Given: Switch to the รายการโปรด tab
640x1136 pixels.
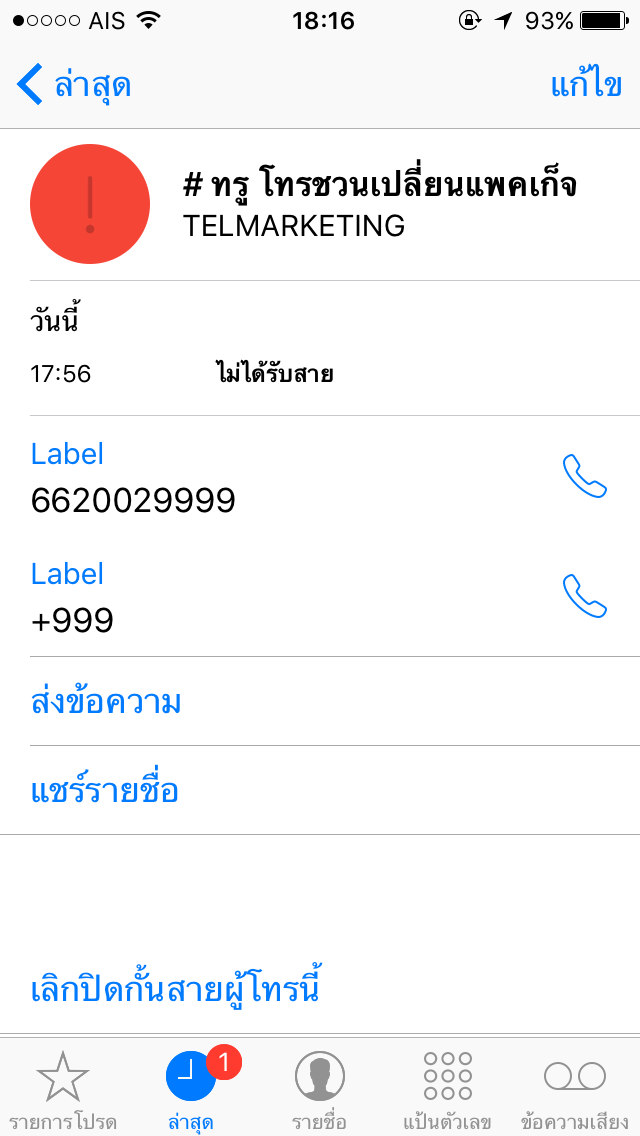Looking at the screenshot, I should point(63,1090).
